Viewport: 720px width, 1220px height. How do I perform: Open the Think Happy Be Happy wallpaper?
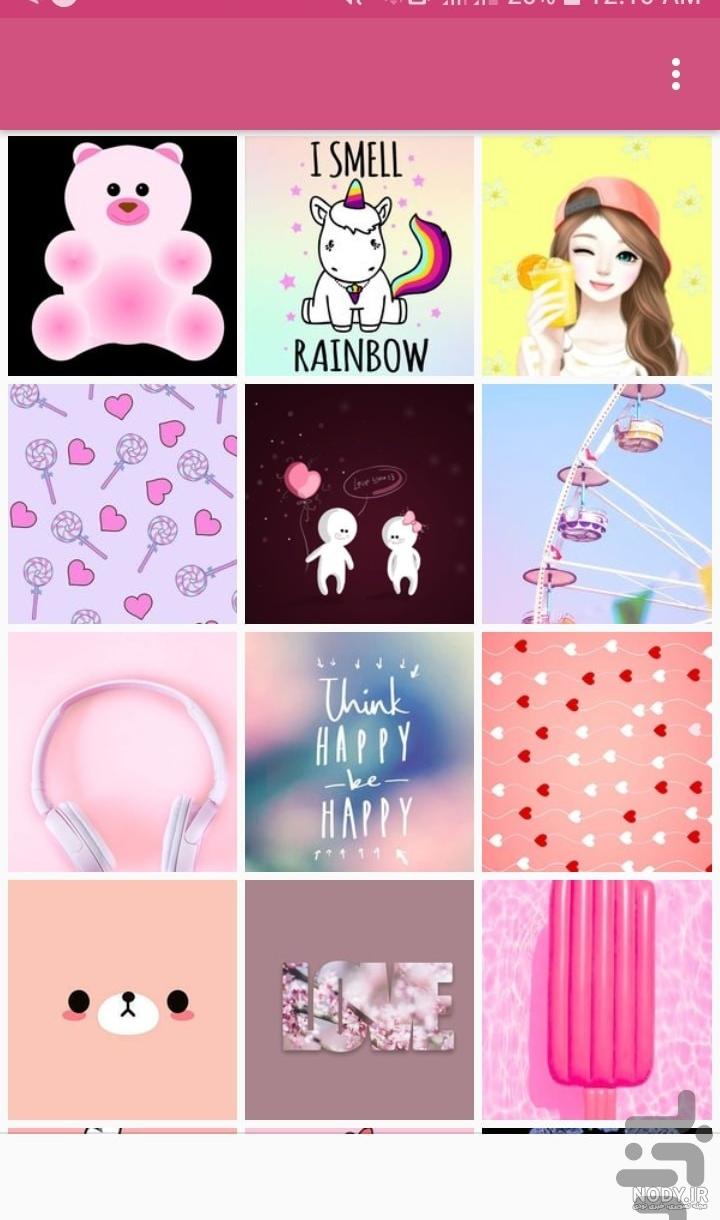[359, 752]
